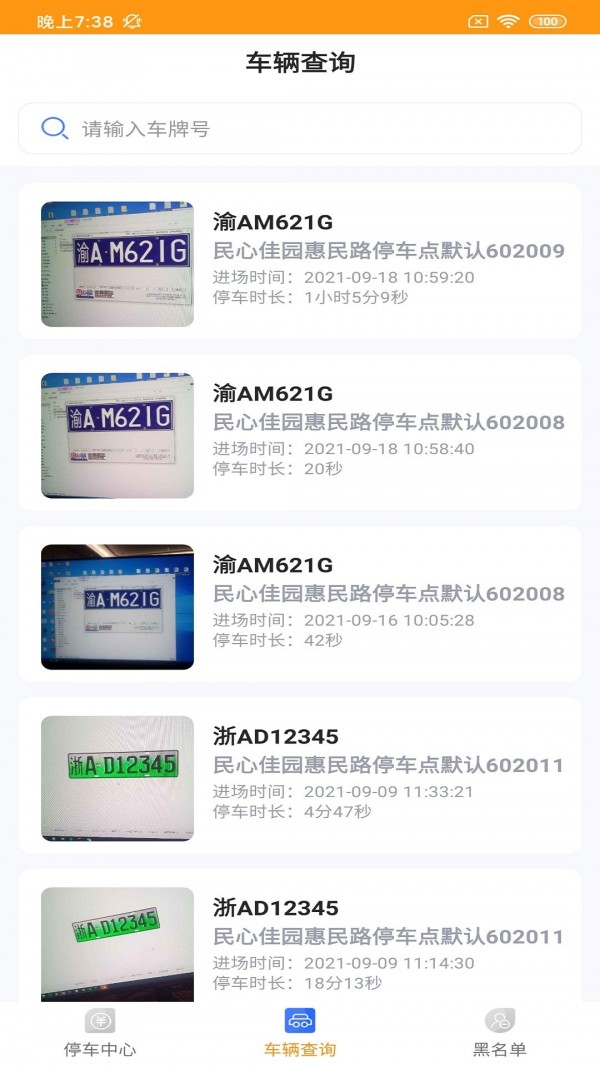600x1067 pixels.
Task: Tap the license plate search field
Action: coord(300,129)
